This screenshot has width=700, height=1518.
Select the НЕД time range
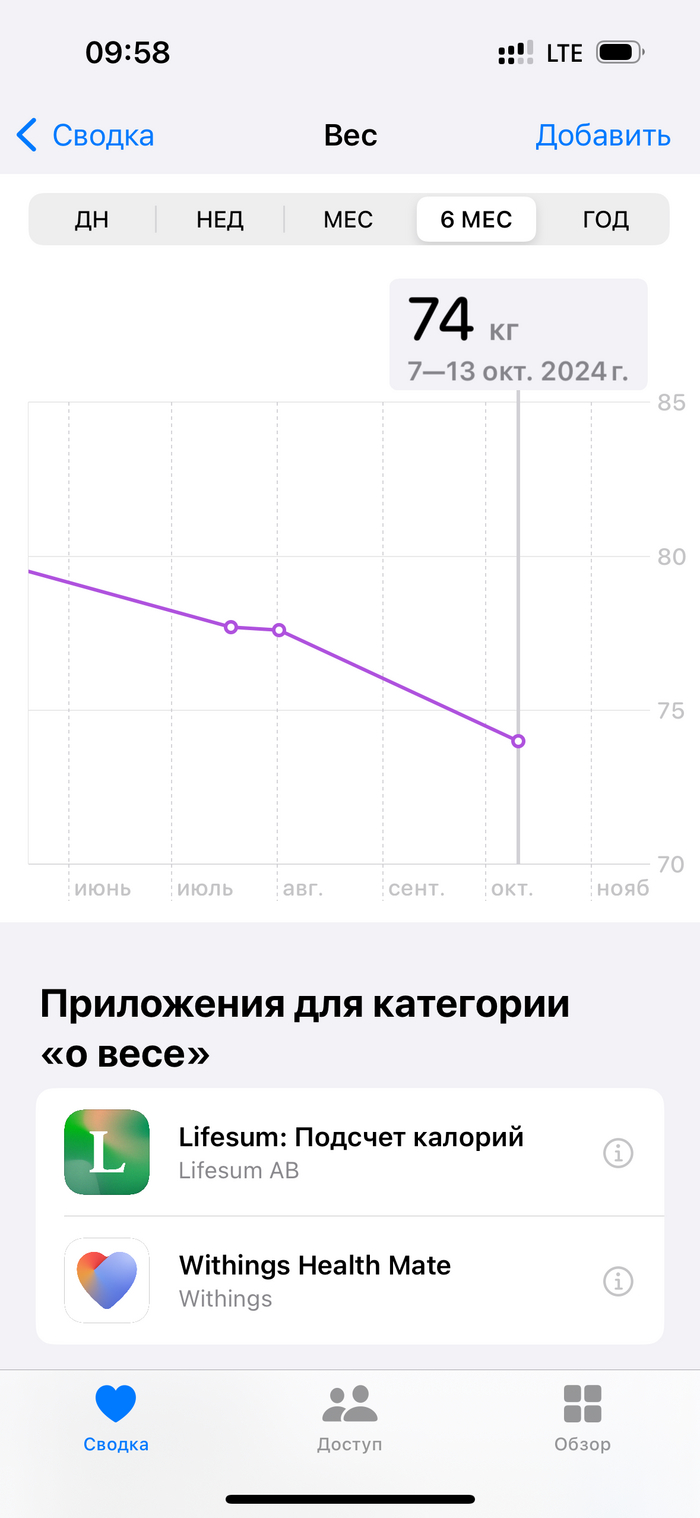(220, 219)
